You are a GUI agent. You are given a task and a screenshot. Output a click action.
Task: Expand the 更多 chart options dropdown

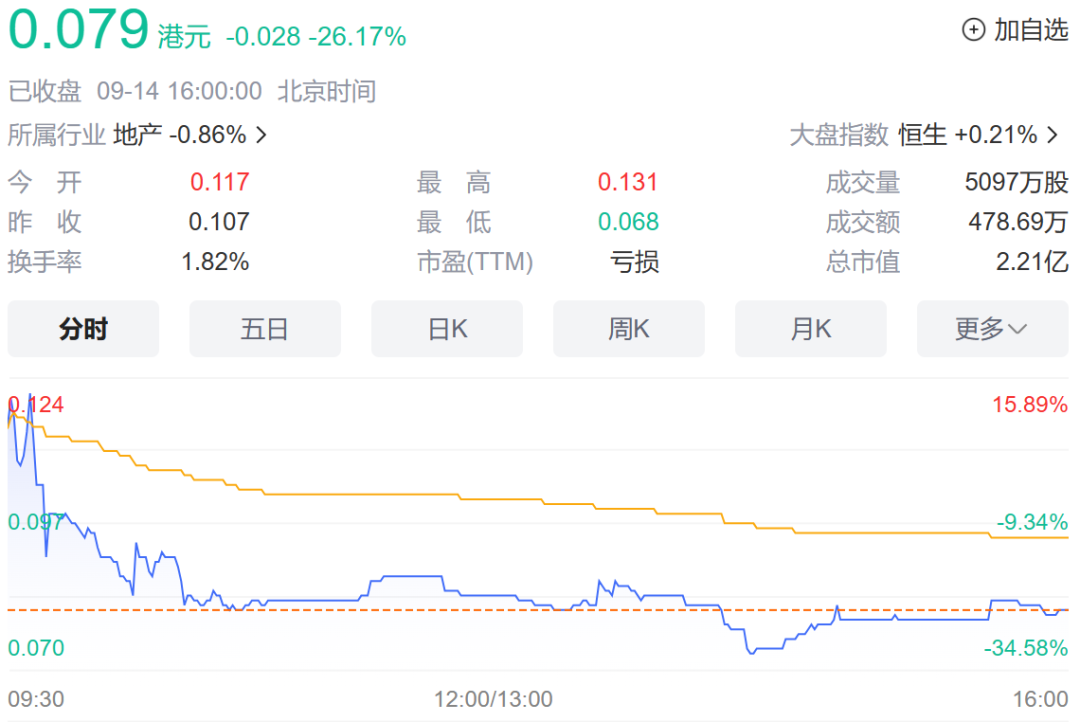[992, 329]
